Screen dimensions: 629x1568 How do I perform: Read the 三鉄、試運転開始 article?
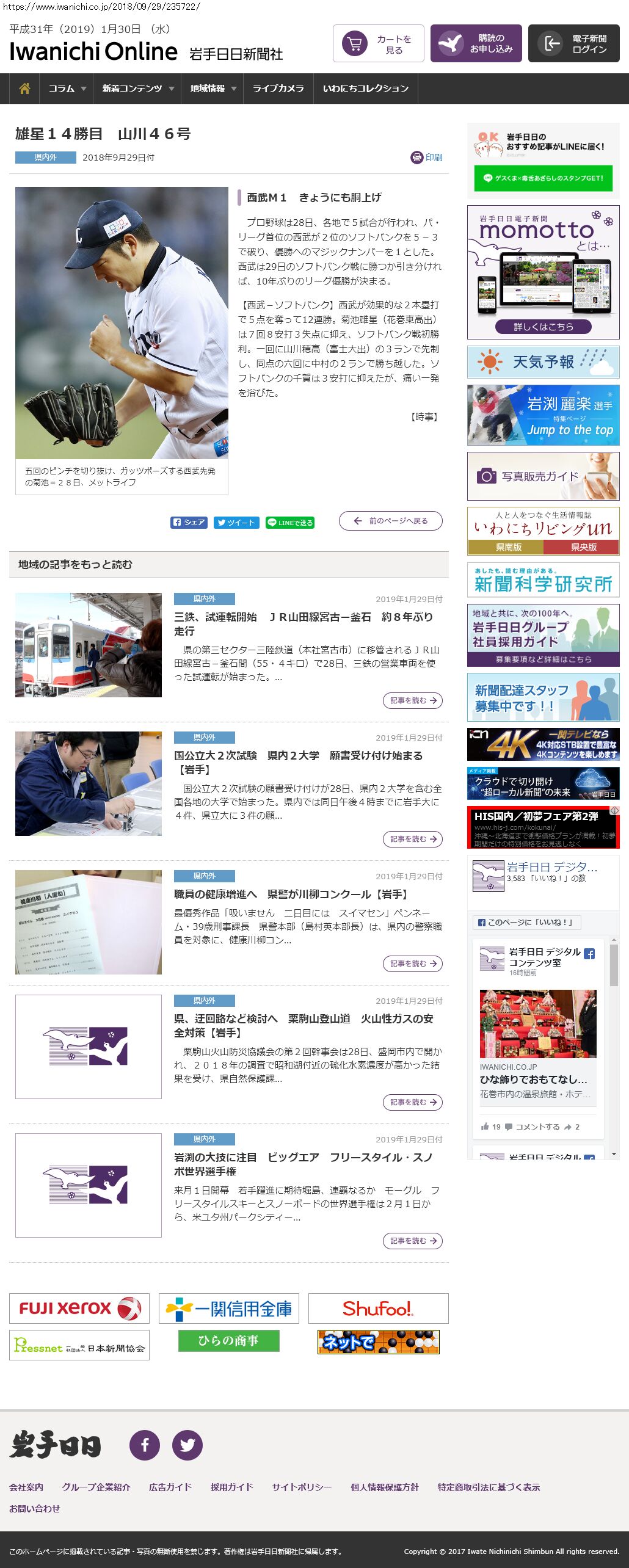[303, 624]
